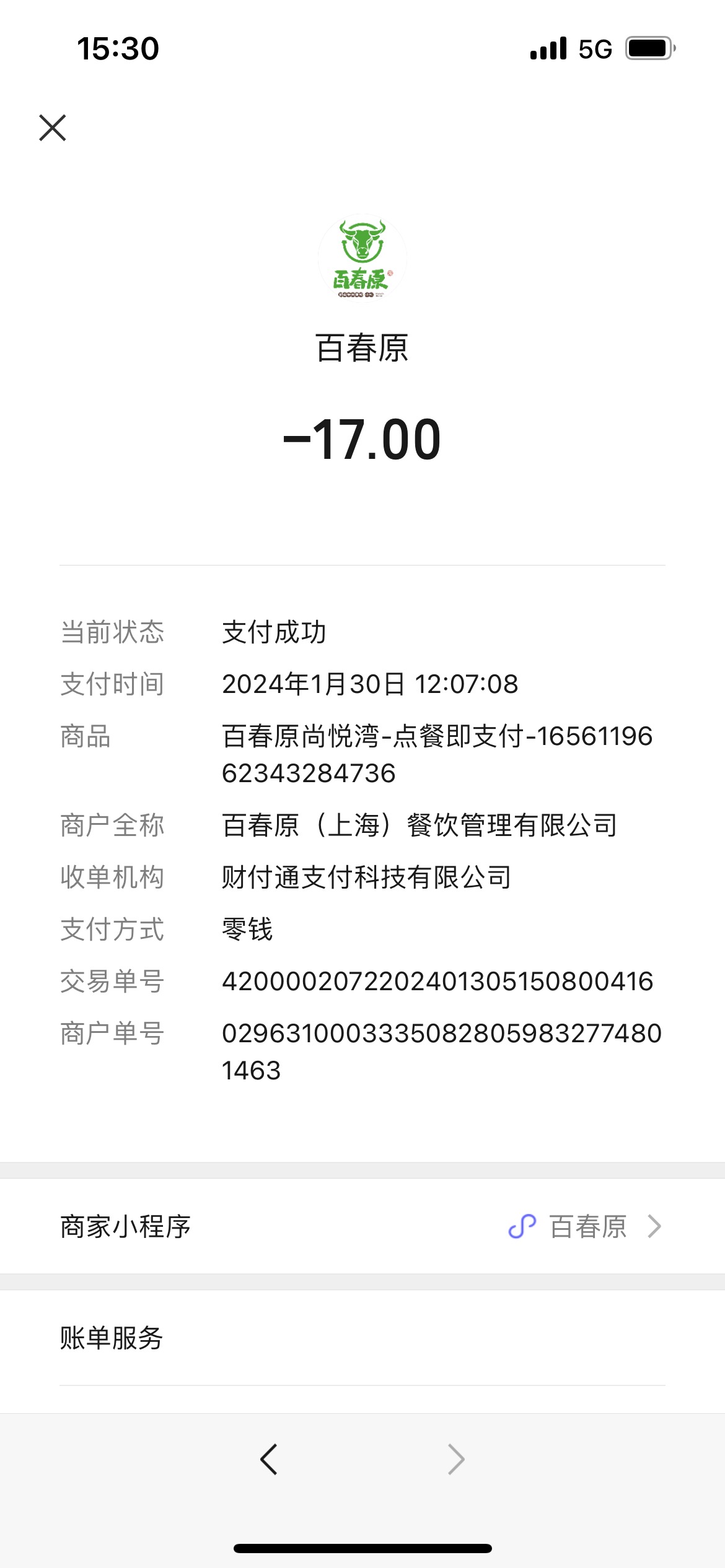This screenshot has width=725, height=1568.
Task: Go back with the bottom back arrow
Action: 268,1460
